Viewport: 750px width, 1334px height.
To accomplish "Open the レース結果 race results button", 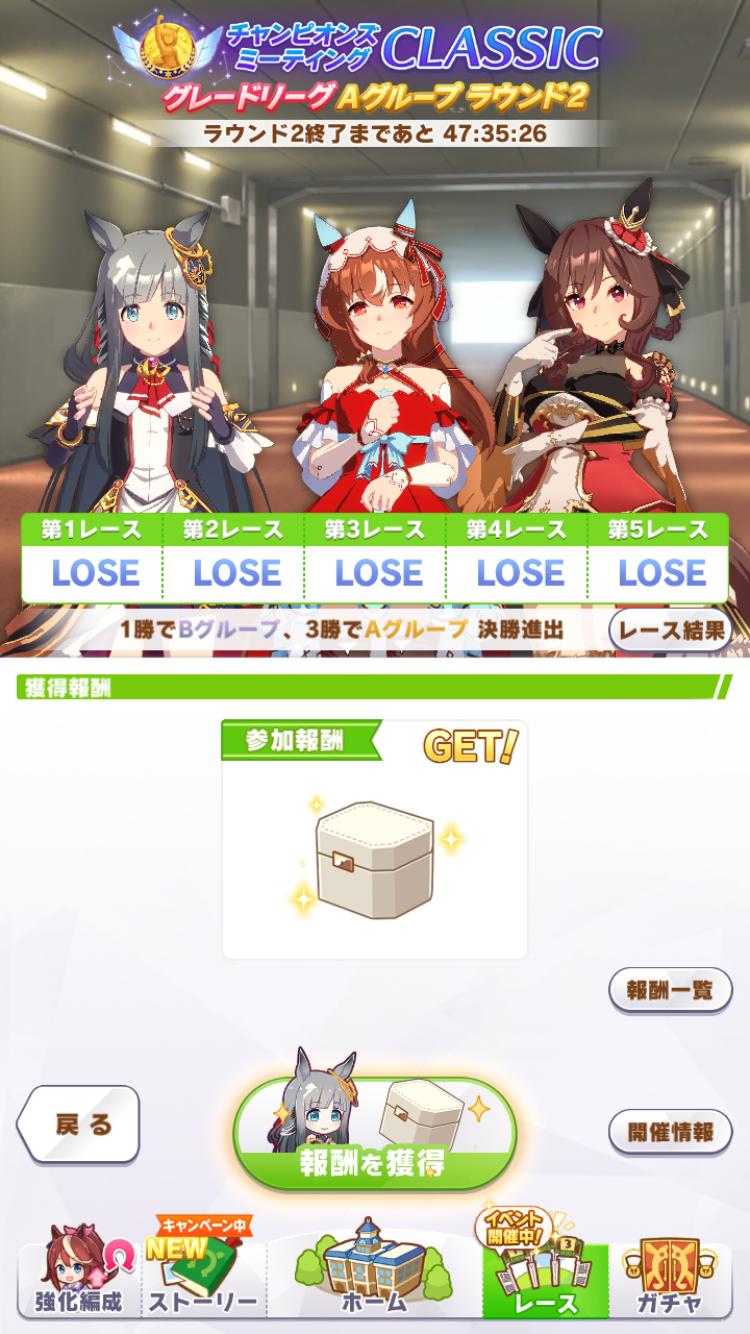I will click(x=671, y=630).
